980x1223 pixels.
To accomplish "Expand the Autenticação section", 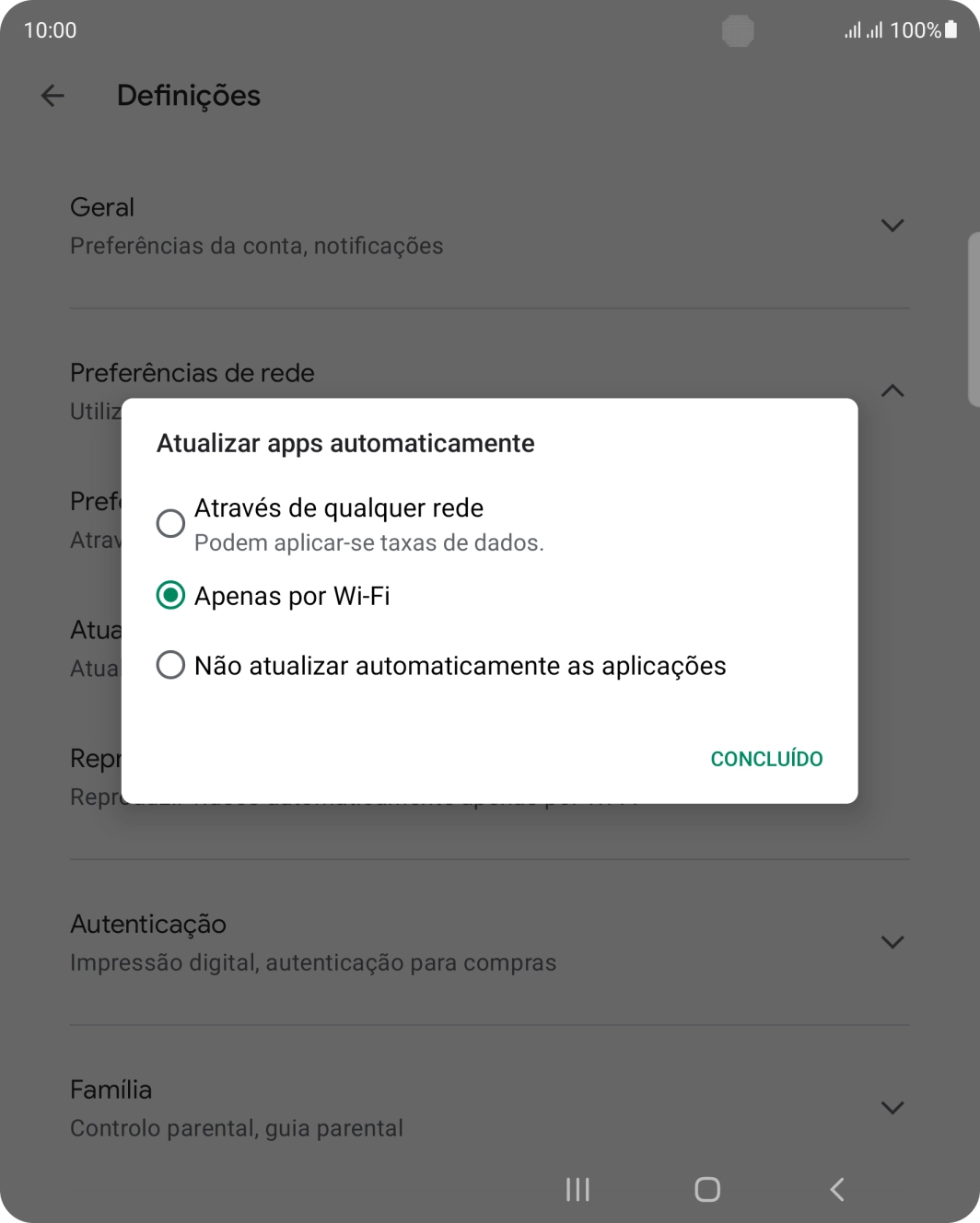I will click(x=892, y=941).
